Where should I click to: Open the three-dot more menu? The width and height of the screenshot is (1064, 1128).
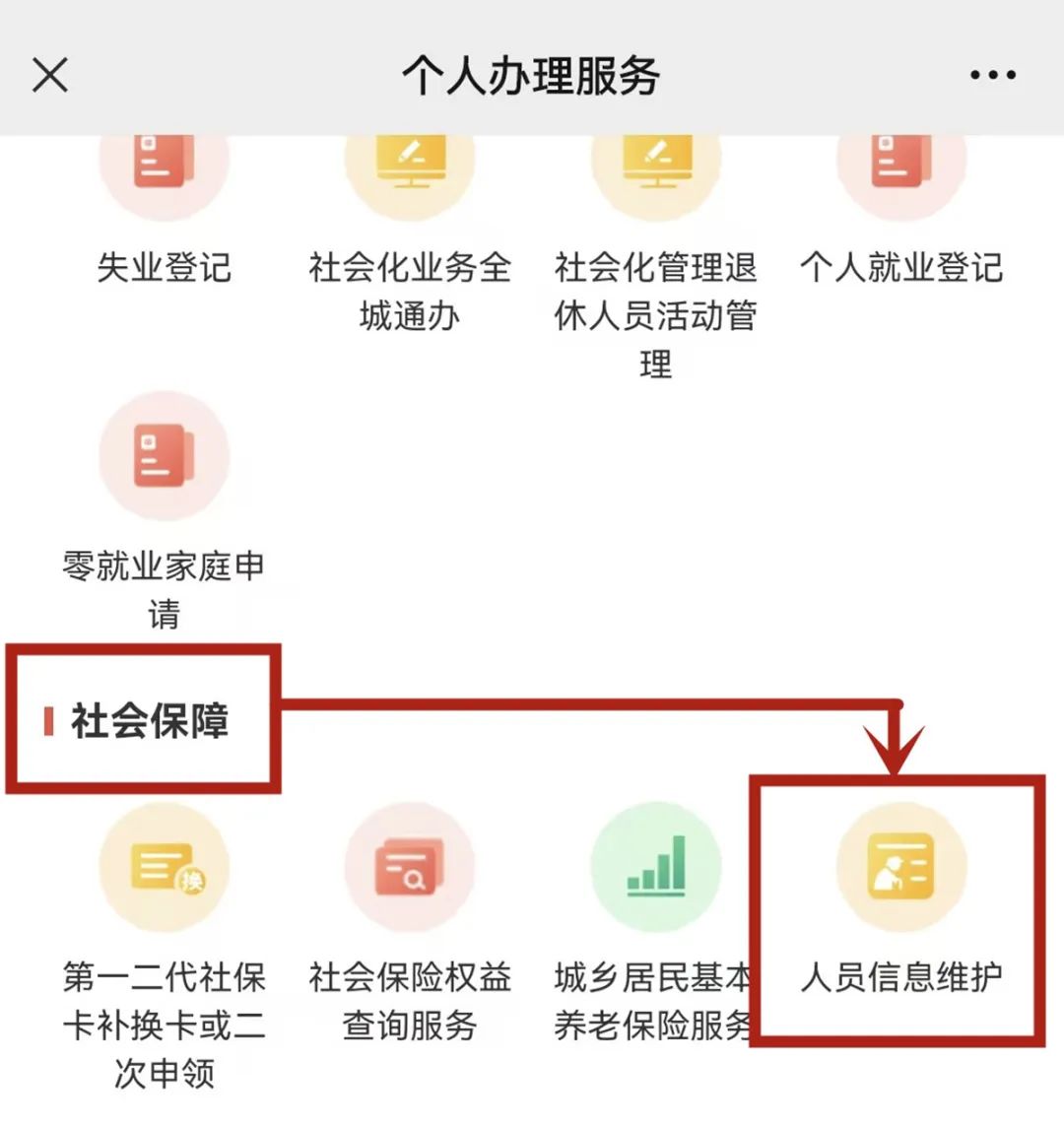coord(992,75)
